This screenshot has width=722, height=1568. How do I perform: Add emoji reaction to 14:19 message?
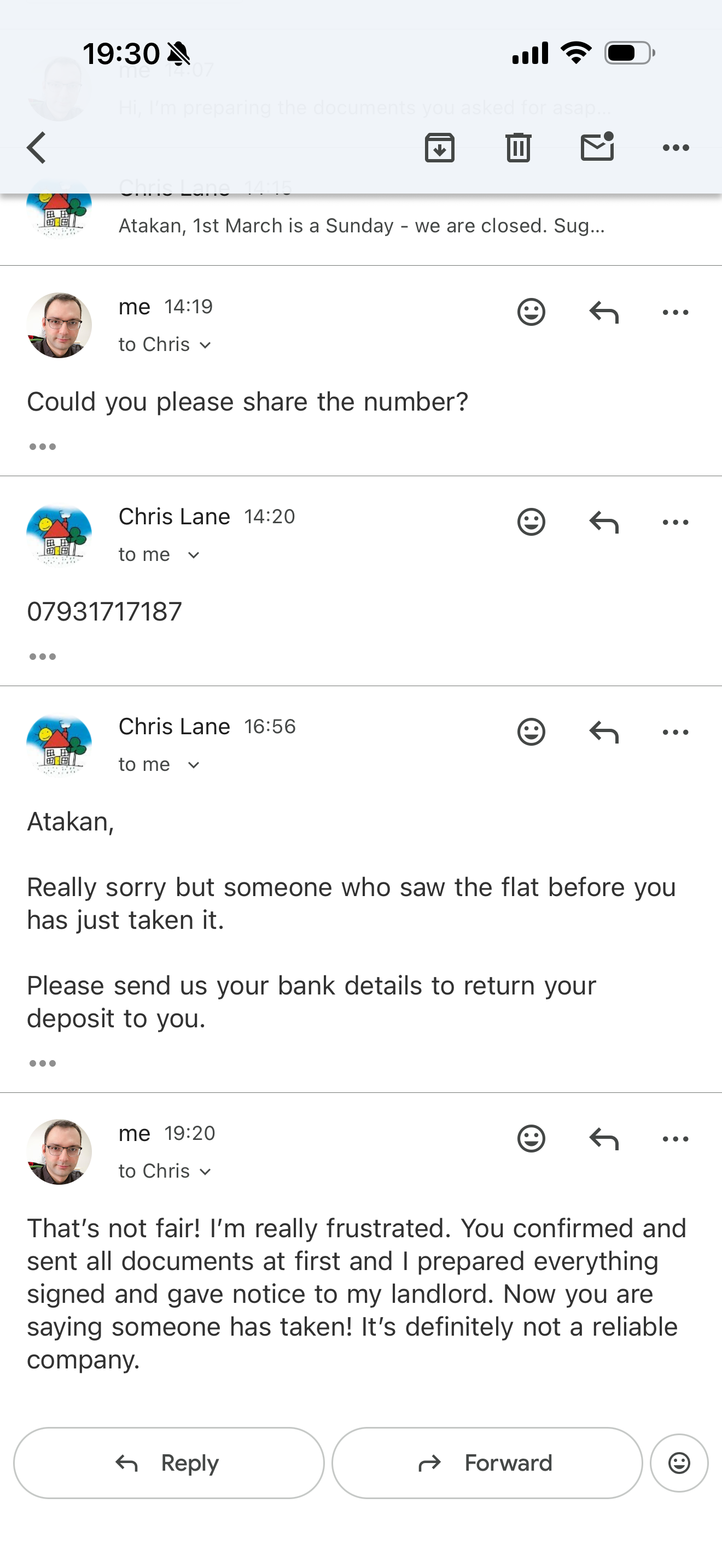tap(531, 312)
